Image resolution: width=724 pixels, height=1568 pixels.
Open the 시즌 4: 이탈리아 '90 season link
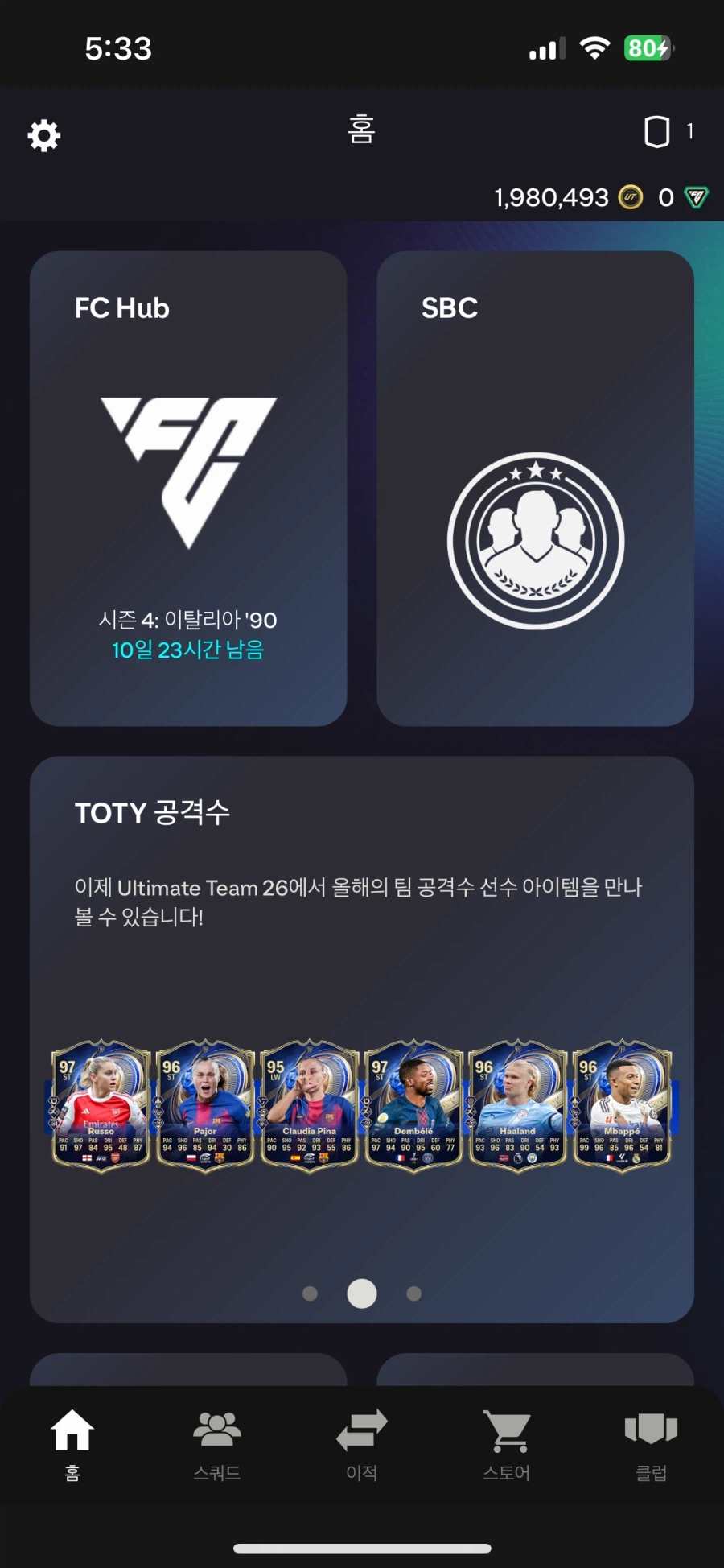pyautogui.click(x=187, y=621)
